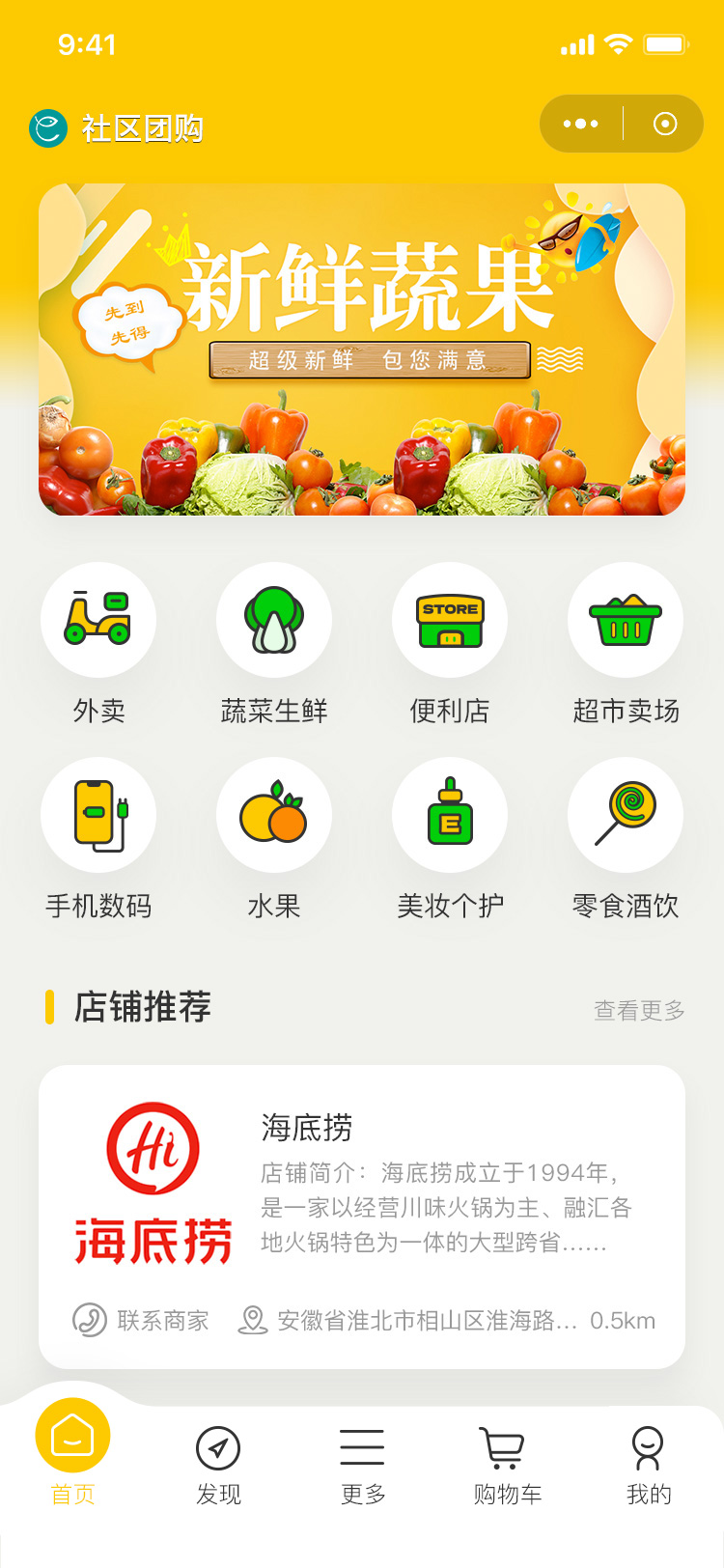The height and width of the screenshot is (1568, 724).
Task: Open the 更多 tab
Action: (x=363, y=1466)
